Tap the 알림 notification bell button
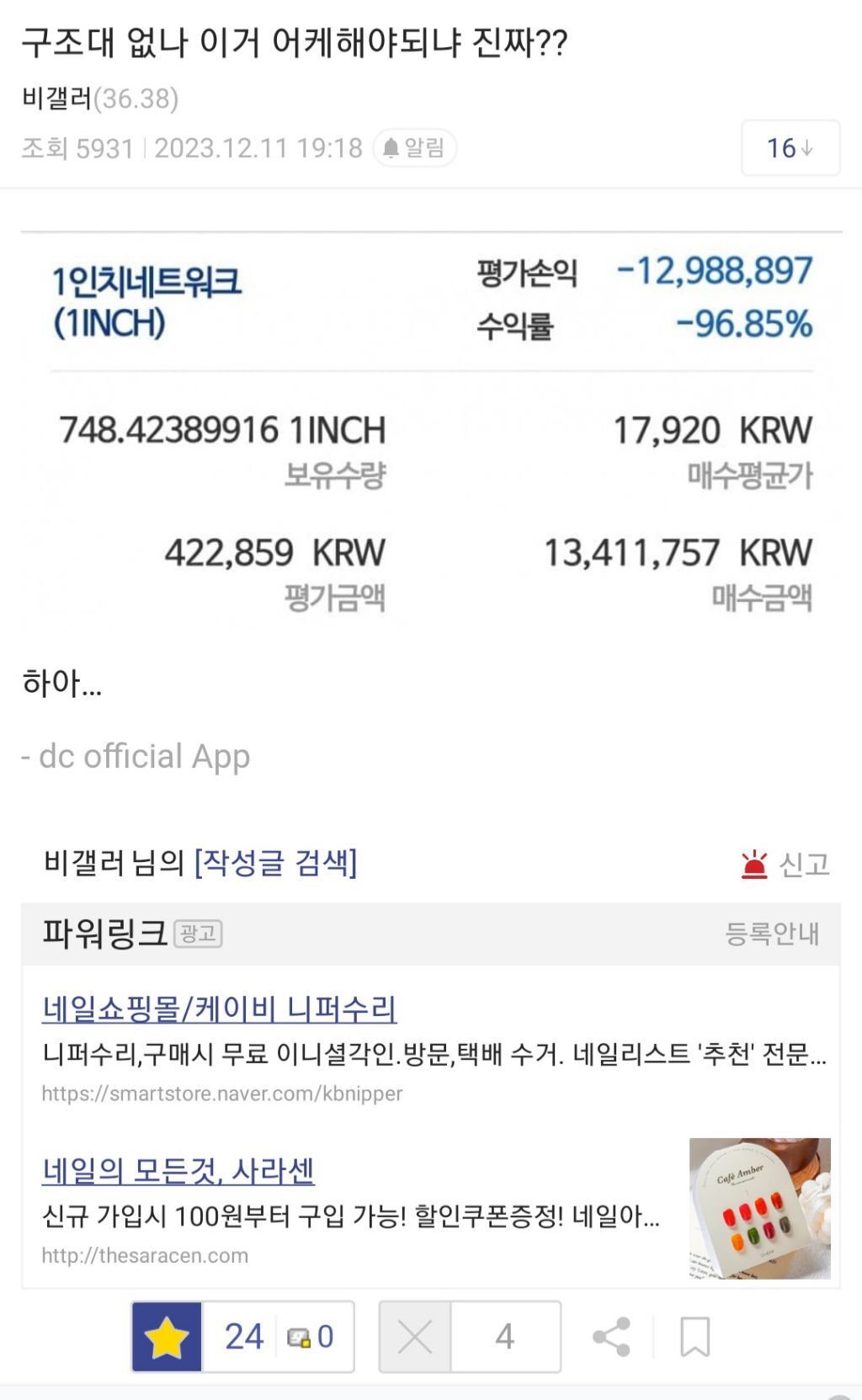The image size is (862, 1400). pos(414,148)
